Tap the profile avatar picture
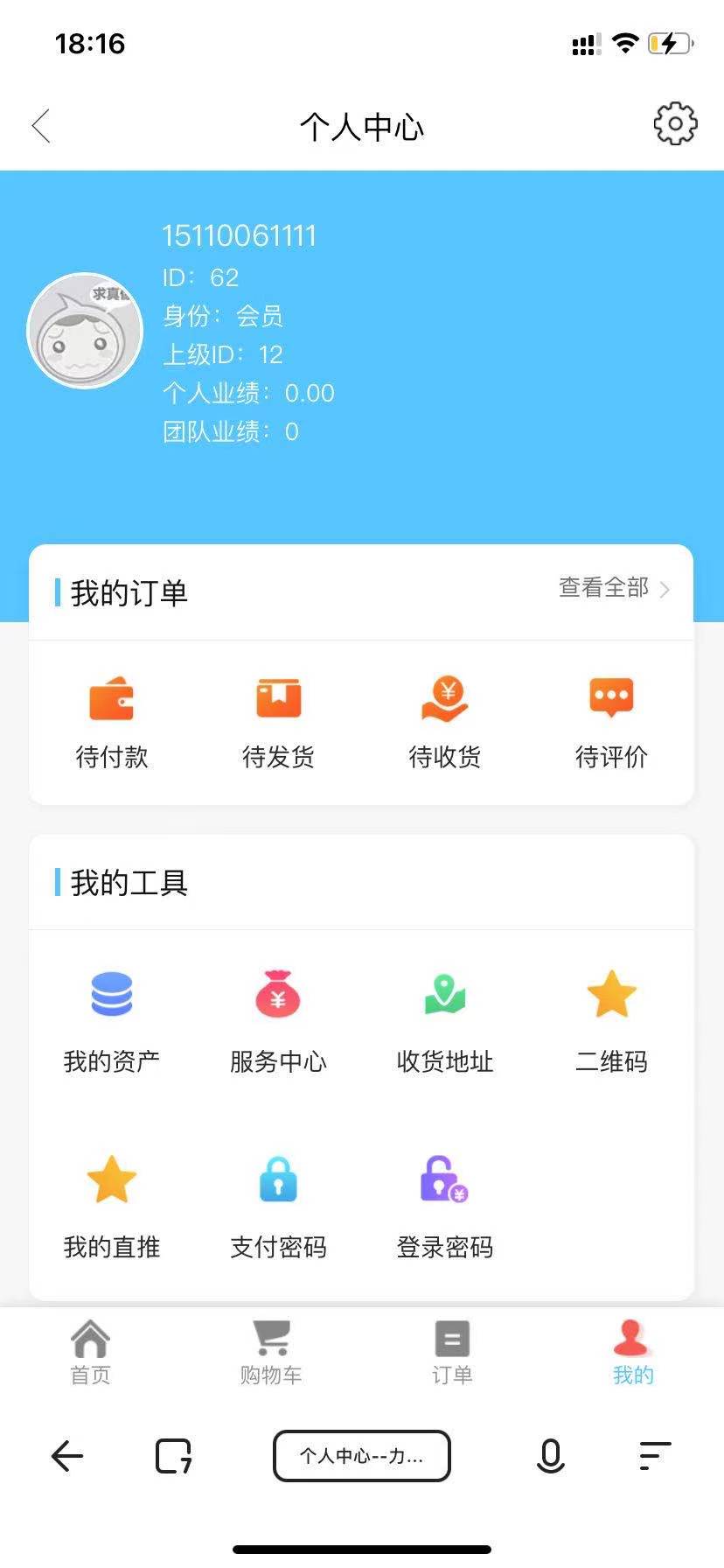Screen dimensions: 724x1568 pos(85,331)
